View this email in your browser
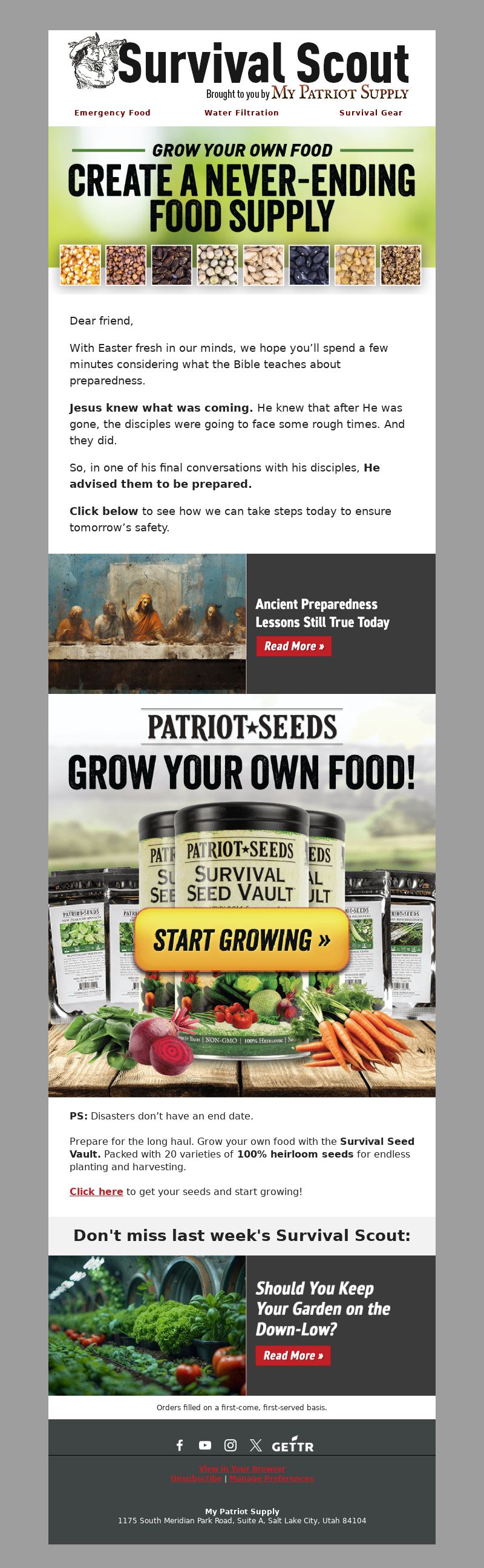Image resolution: width=484 pixels, height=1568 pixels. [x=242, y=1468]
